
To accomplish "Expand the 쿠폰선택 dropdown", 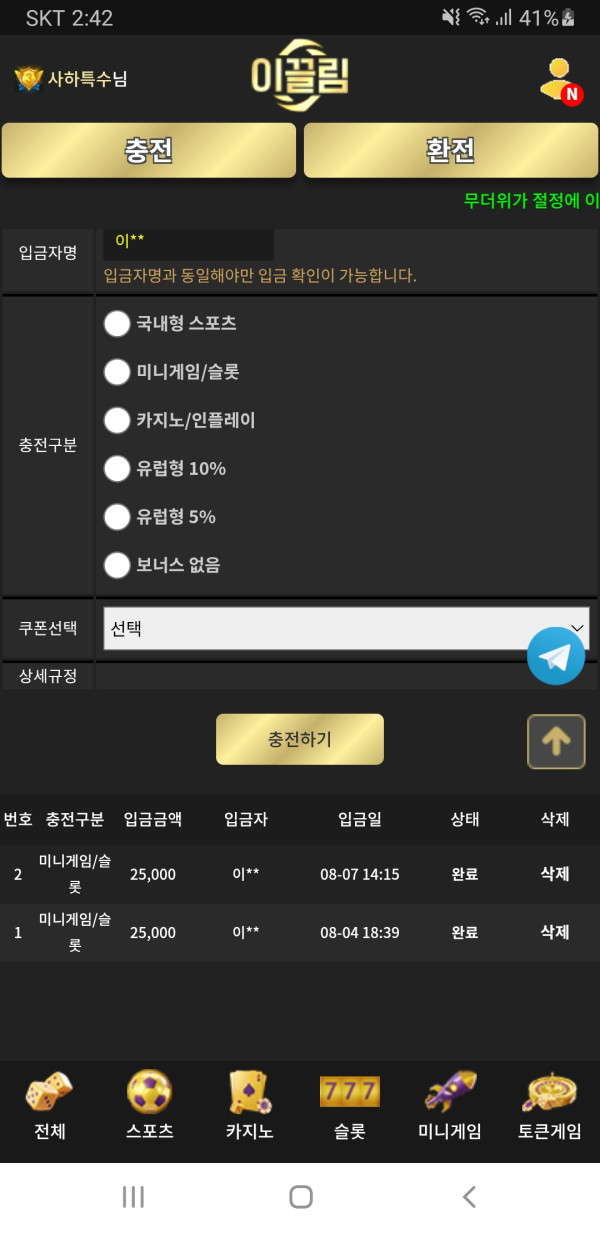I will point(346,628).
